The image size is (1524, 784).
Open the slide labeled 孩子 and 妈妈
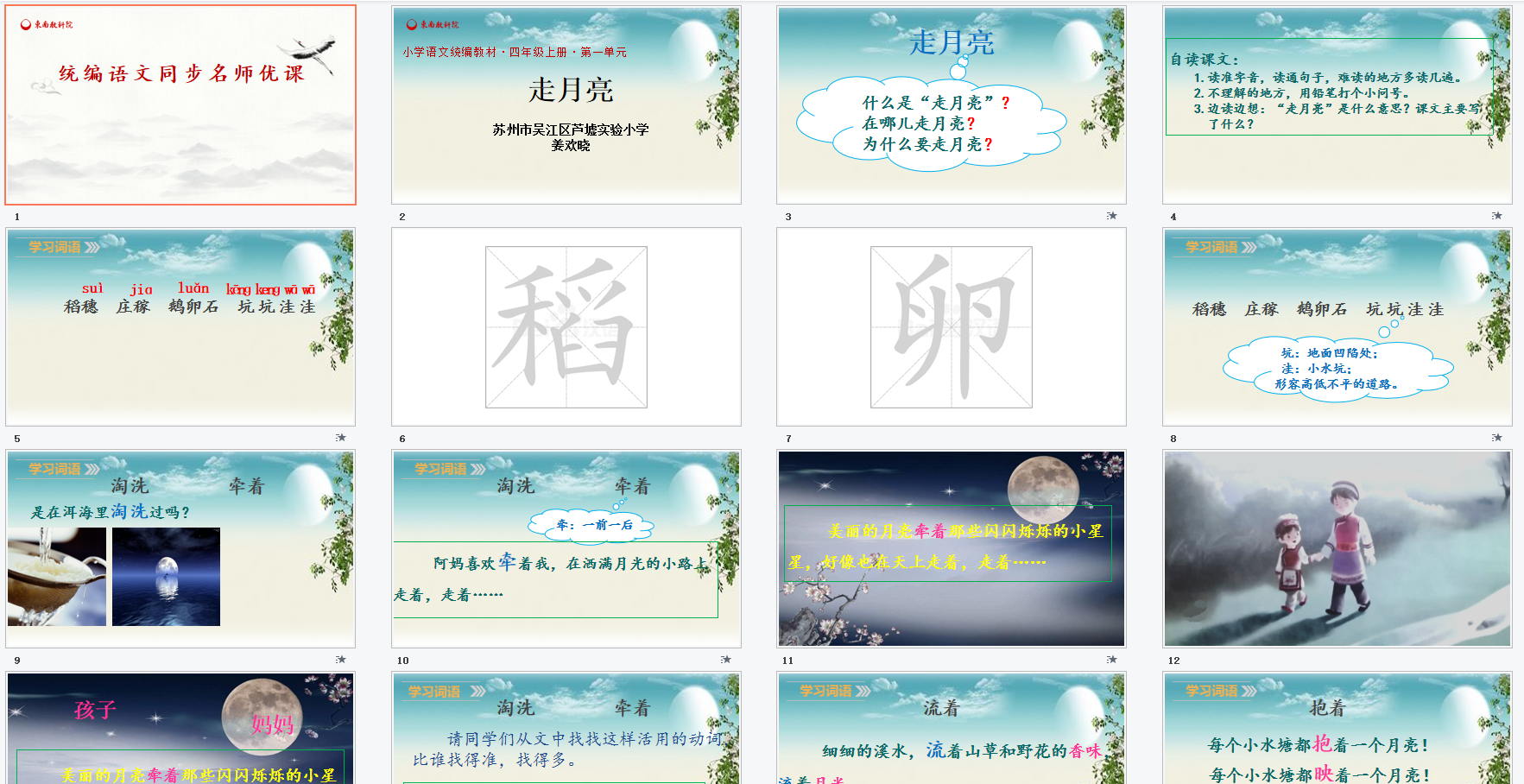pos(180,730)
